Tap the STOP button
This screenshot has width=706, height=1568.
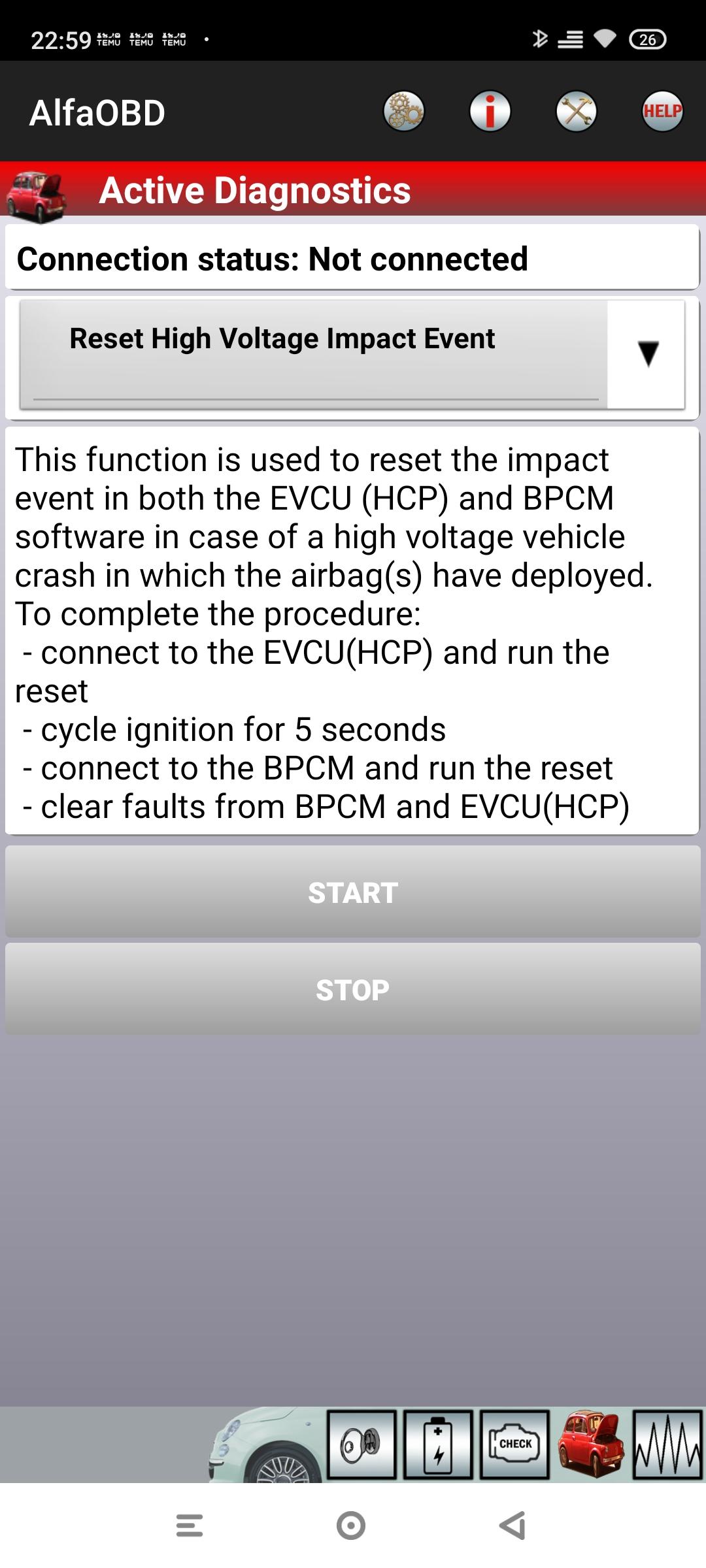(353, 989)
